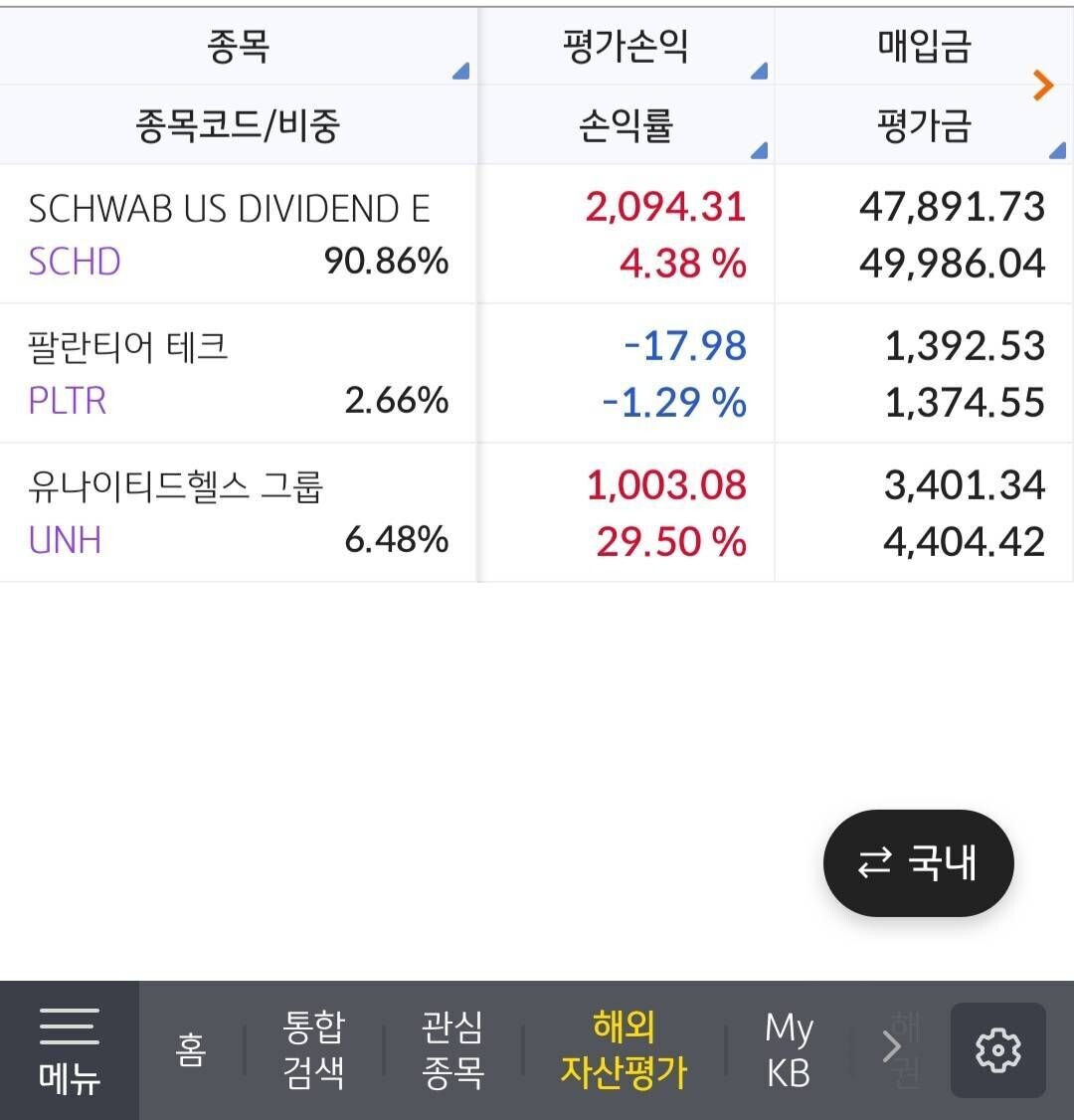Open the My KB tab
The image size is (1074, 1120).
coord(787,1047)
